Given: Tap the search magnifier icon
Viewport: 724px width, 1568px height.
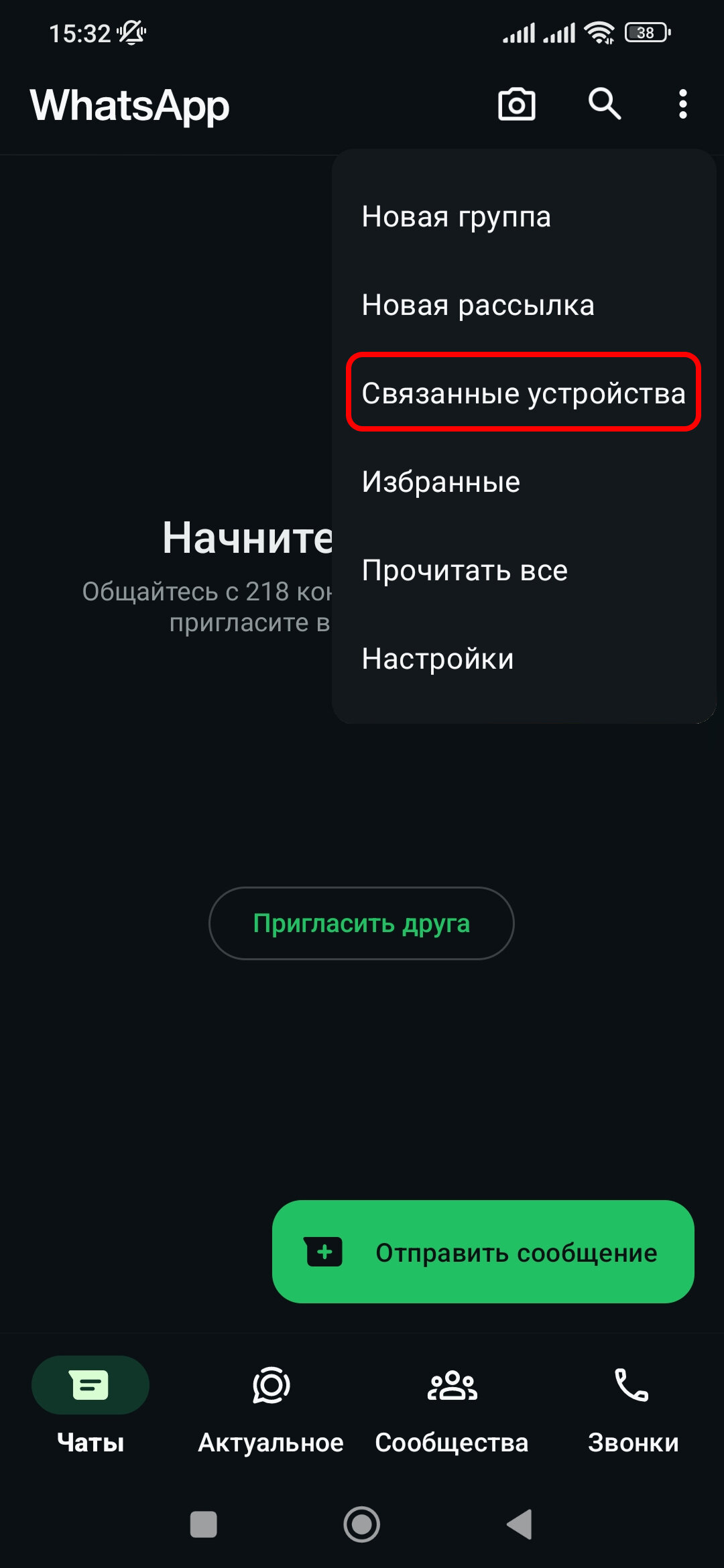Looking at the screenshot, I should click(x=605, y=105).
